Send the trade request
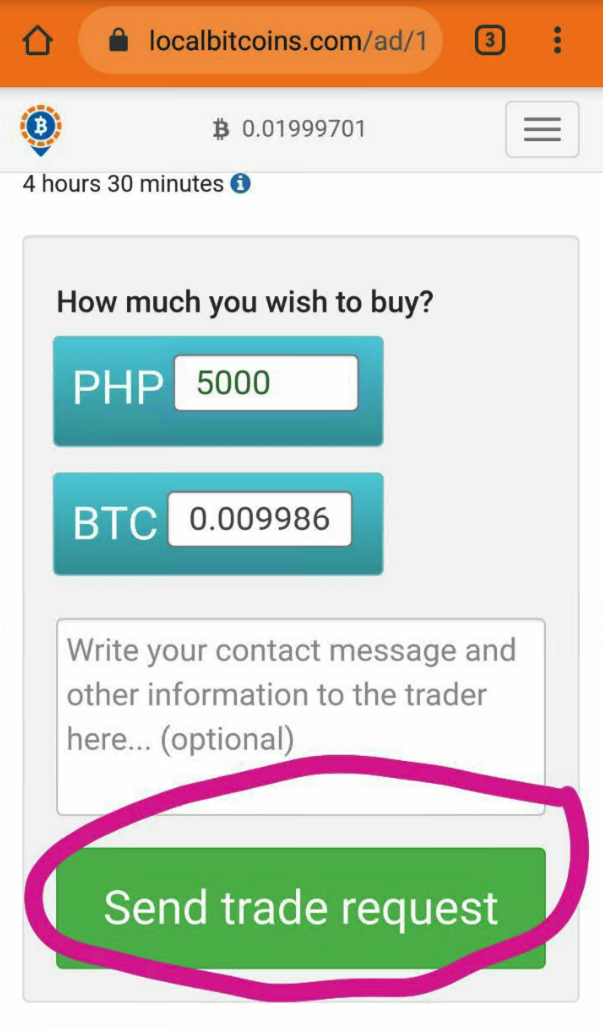 click(x=300, y=908)
